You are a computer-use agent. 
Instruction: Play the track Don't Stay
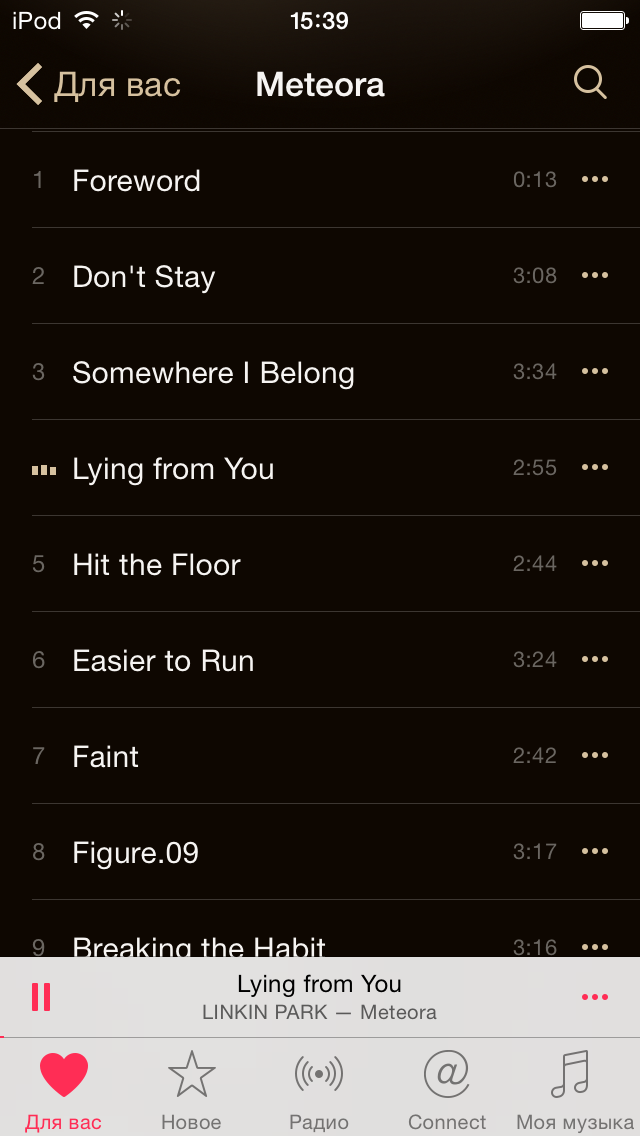click(x=320, y=276)
